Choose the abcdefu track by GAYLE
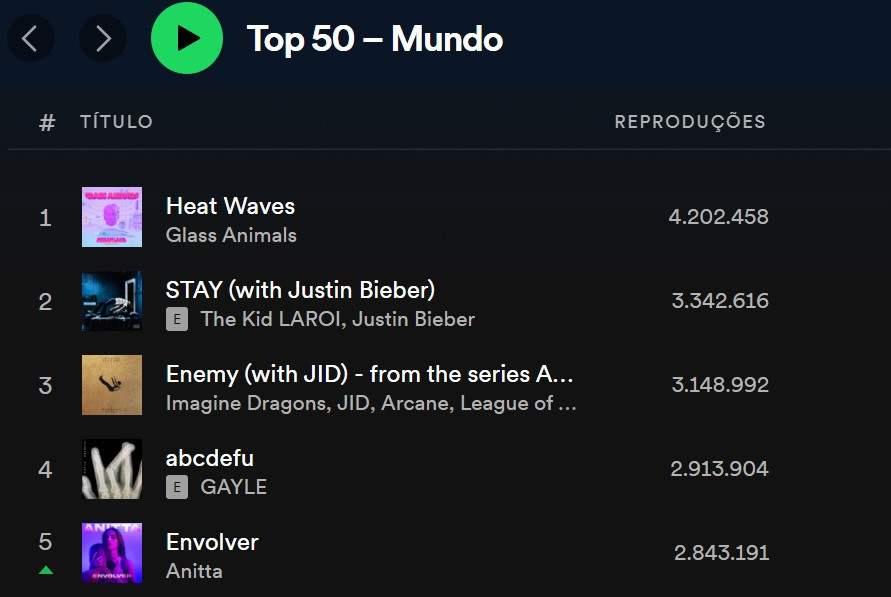The height and width of the screenshot is (597, 891). coord(209,458)
